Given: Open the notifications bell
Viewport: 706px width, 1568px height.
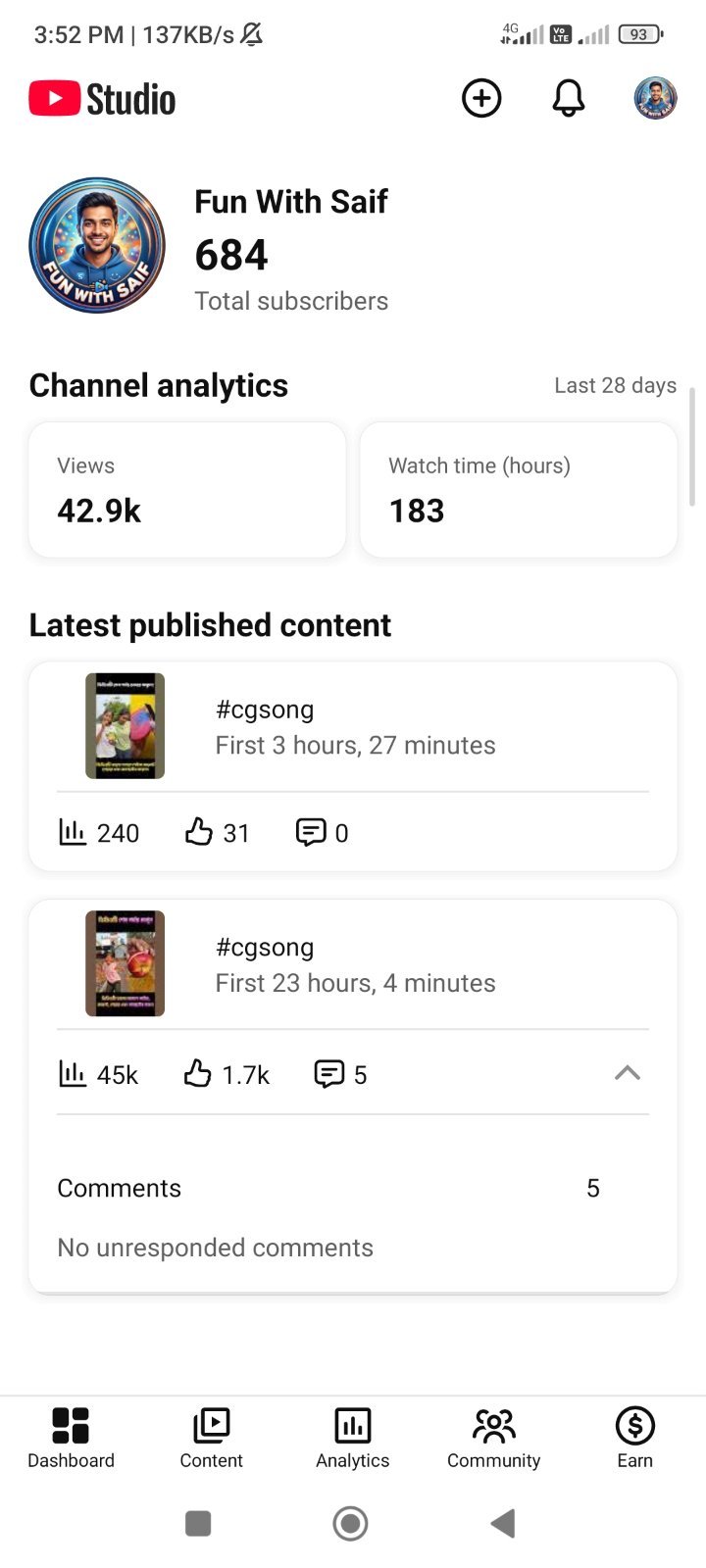Looking at the screenshot, I should click(569, 98).
